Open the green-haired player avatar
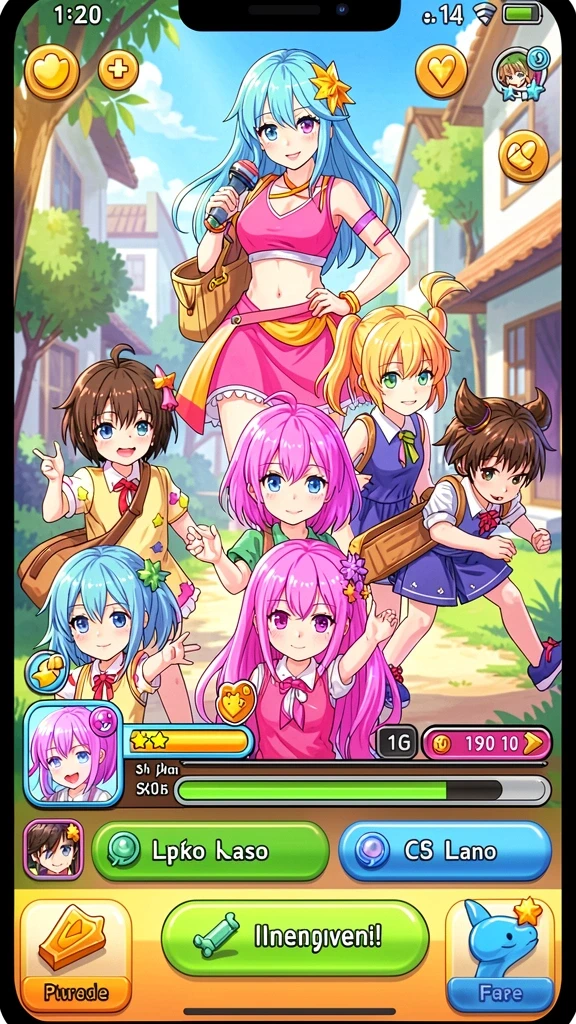576x1024 pixels. pyautogui.click(x=520, y=74)
